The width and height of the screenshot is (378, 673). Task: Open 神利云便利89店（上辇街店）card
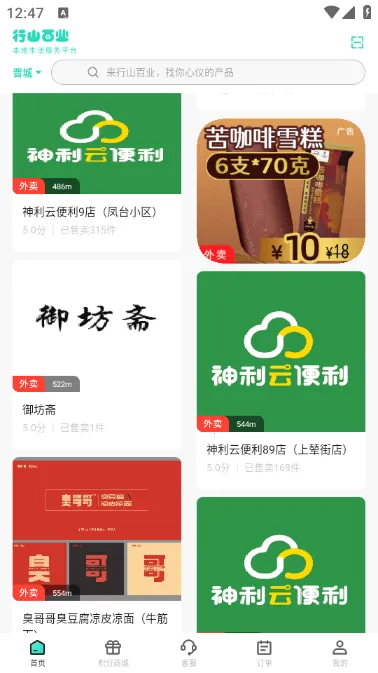click(x=281, y=380)
